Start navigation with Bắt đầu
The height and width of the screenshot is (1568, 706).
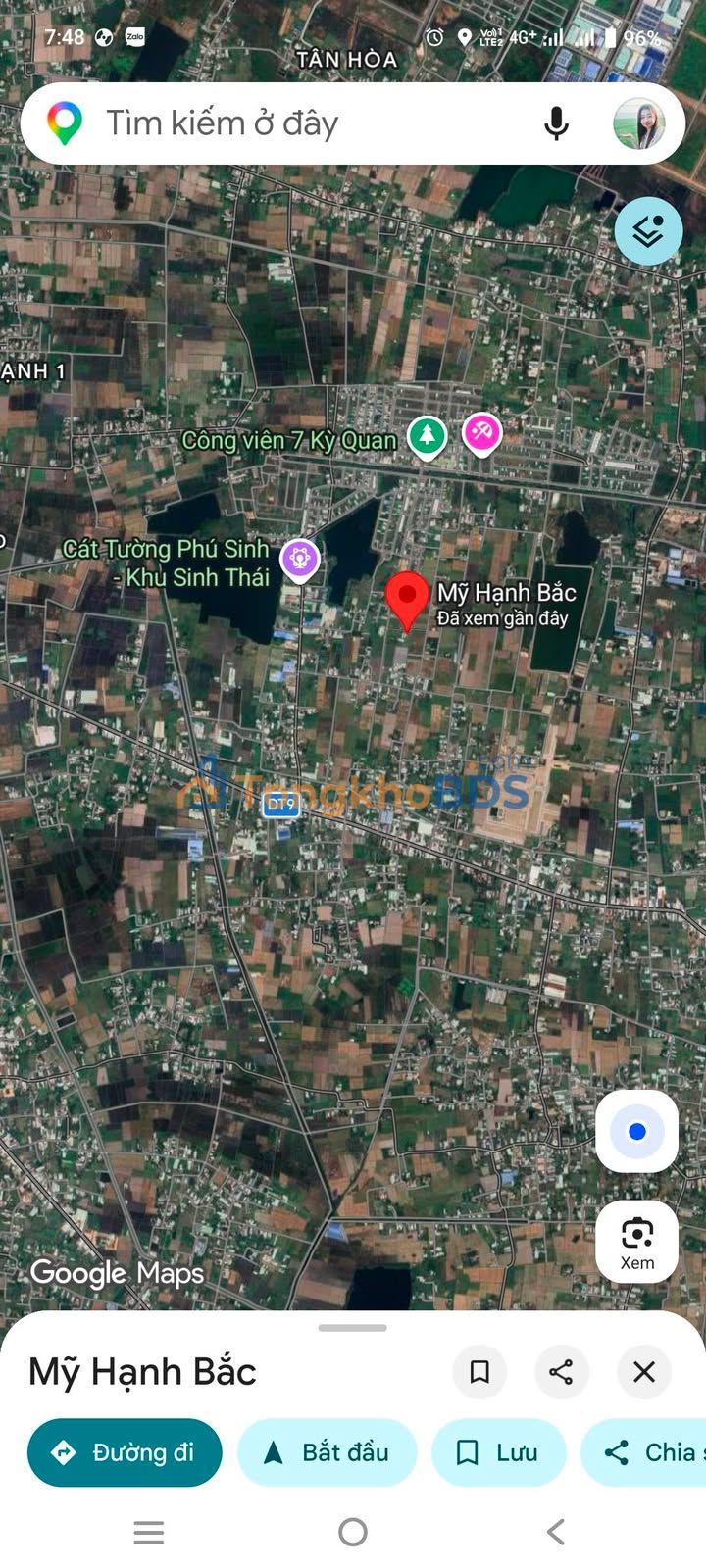pyautogui.click(x=327, y=1452)
